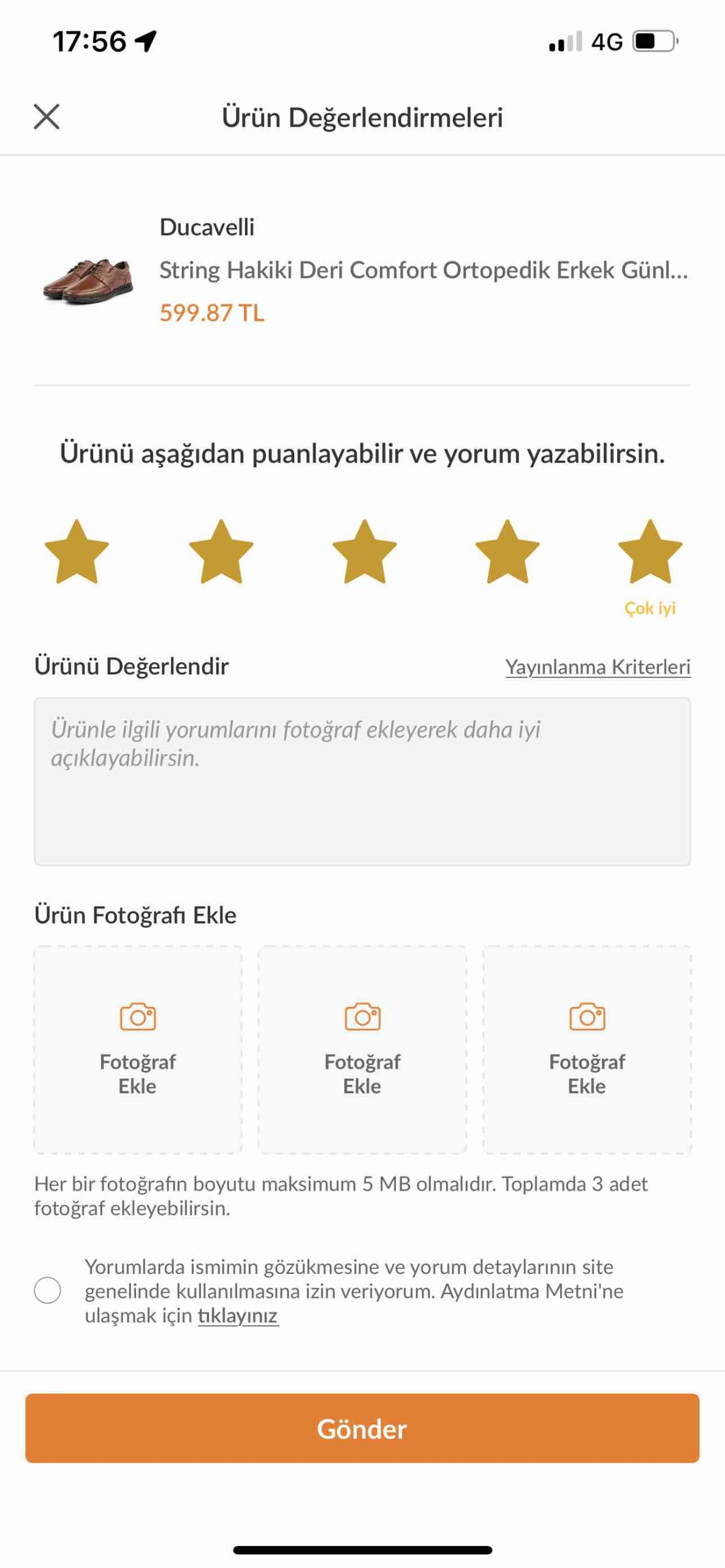The width and height of the screenshot is (725, 1568).
Task: Tap the fifth star labeled Çok iyi
Action: coord(650,551)
